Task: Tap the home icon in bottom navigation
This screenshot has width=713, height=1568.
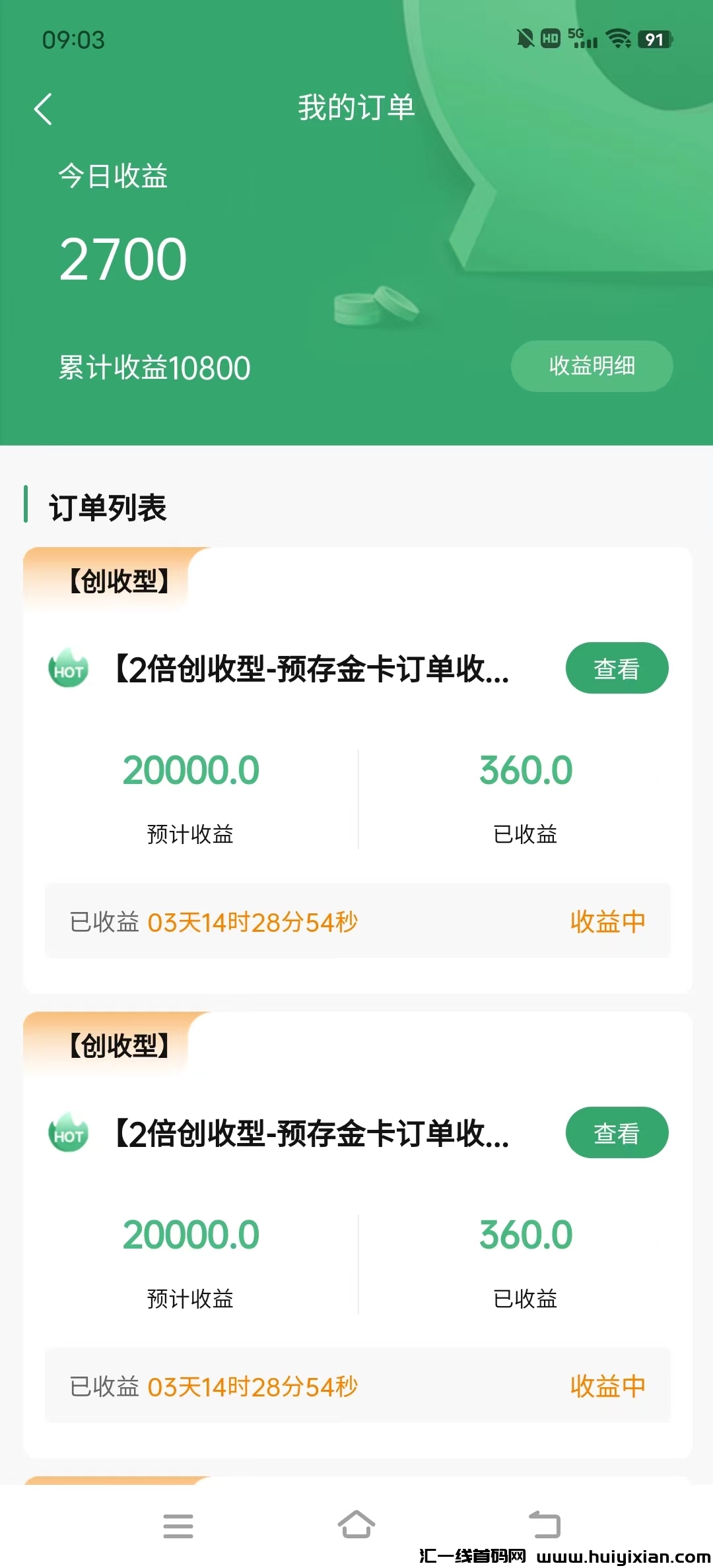Action: tap(356, 1524)
